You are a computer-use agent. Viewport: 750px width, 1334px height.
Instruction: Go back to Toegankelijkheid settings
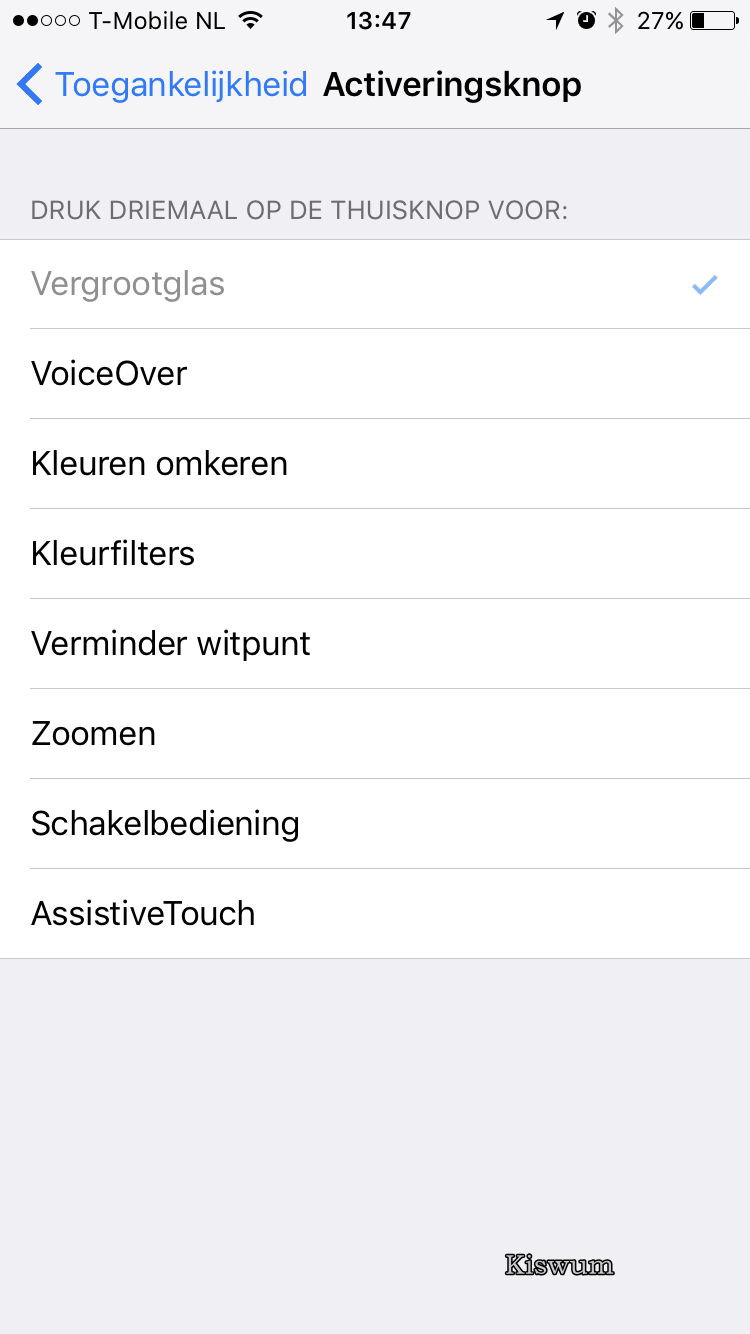point(160,85)
